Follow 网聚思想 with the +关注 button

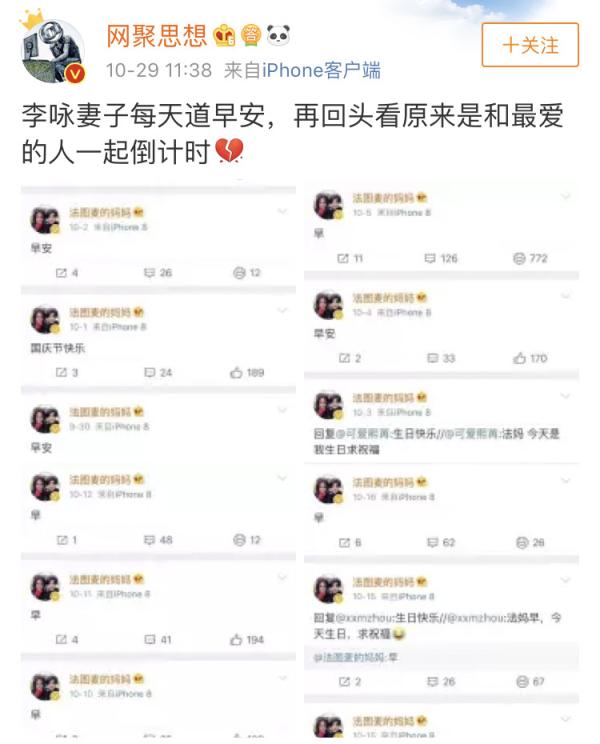coord(529,45)
